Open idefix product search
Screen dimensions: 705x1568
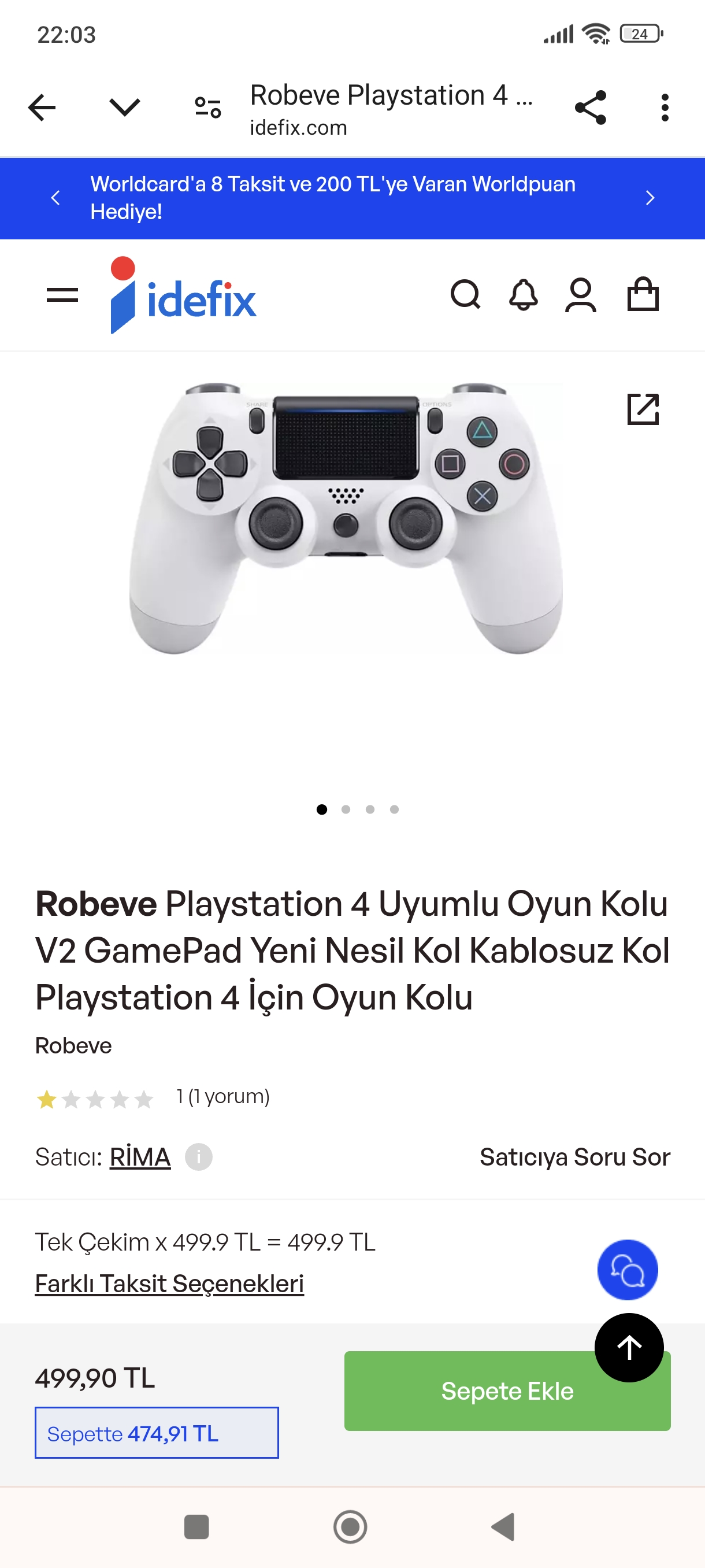pos(465,295)
